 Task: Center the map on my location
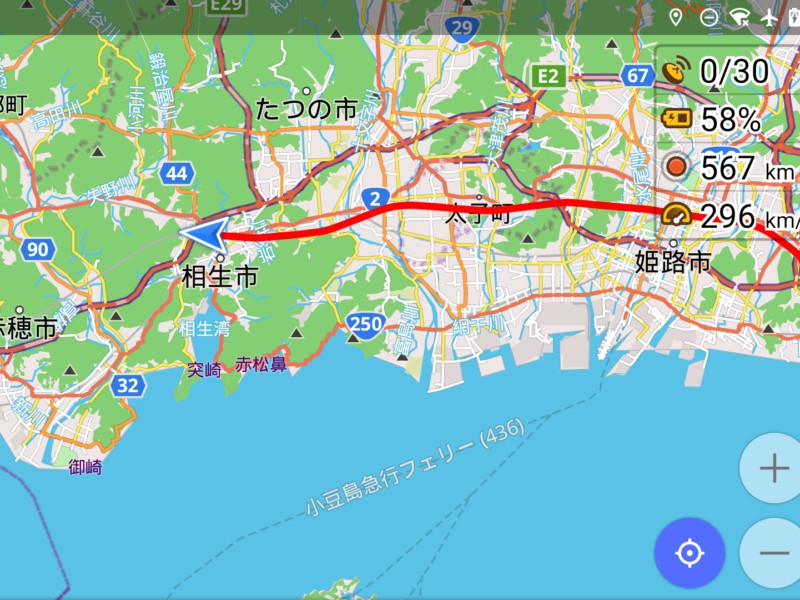pyautogui.click(x=689, y=553)
